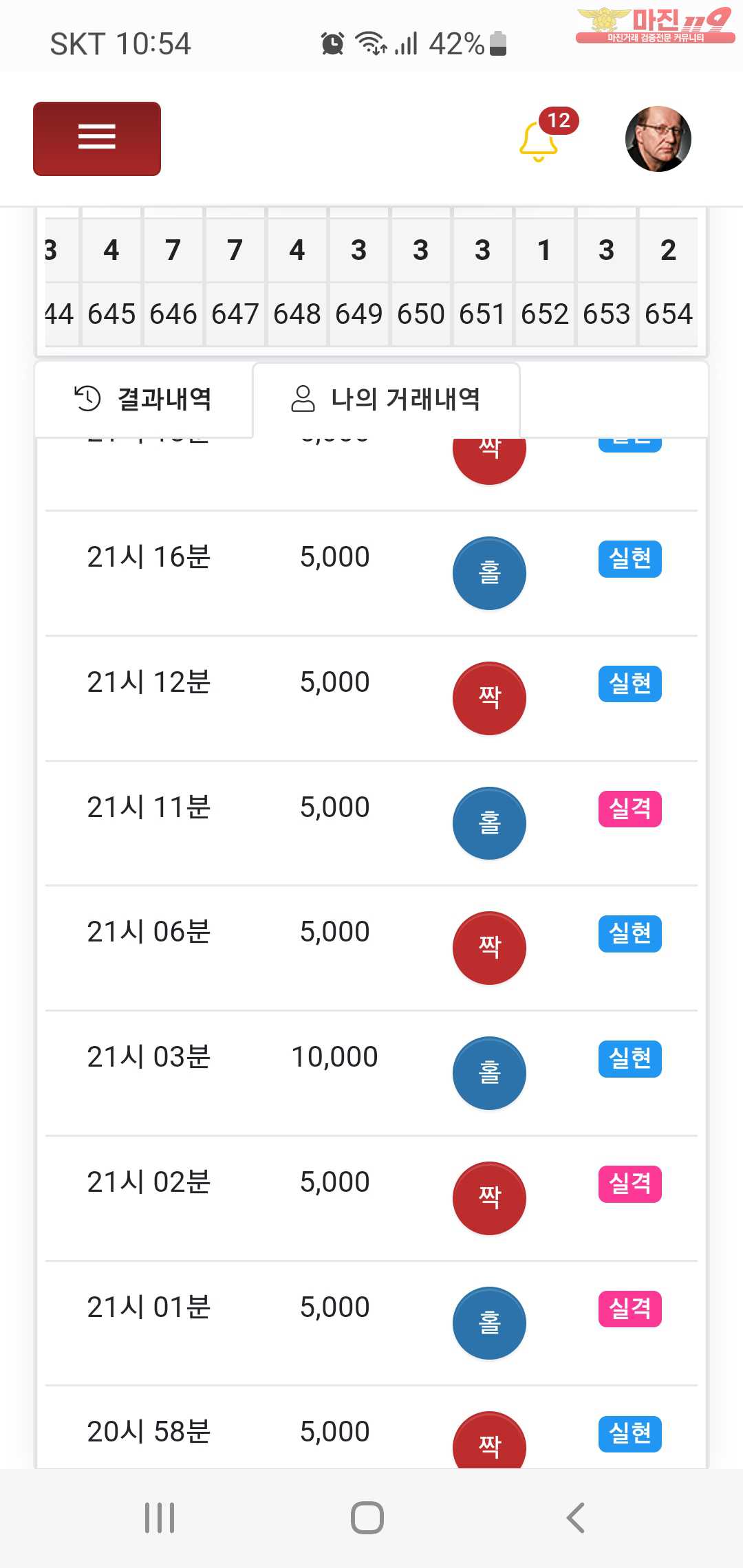This screenshot has width=743, height=1568.
Task: Select the 나의 거래내역 tab
Action: click(386, 399)
